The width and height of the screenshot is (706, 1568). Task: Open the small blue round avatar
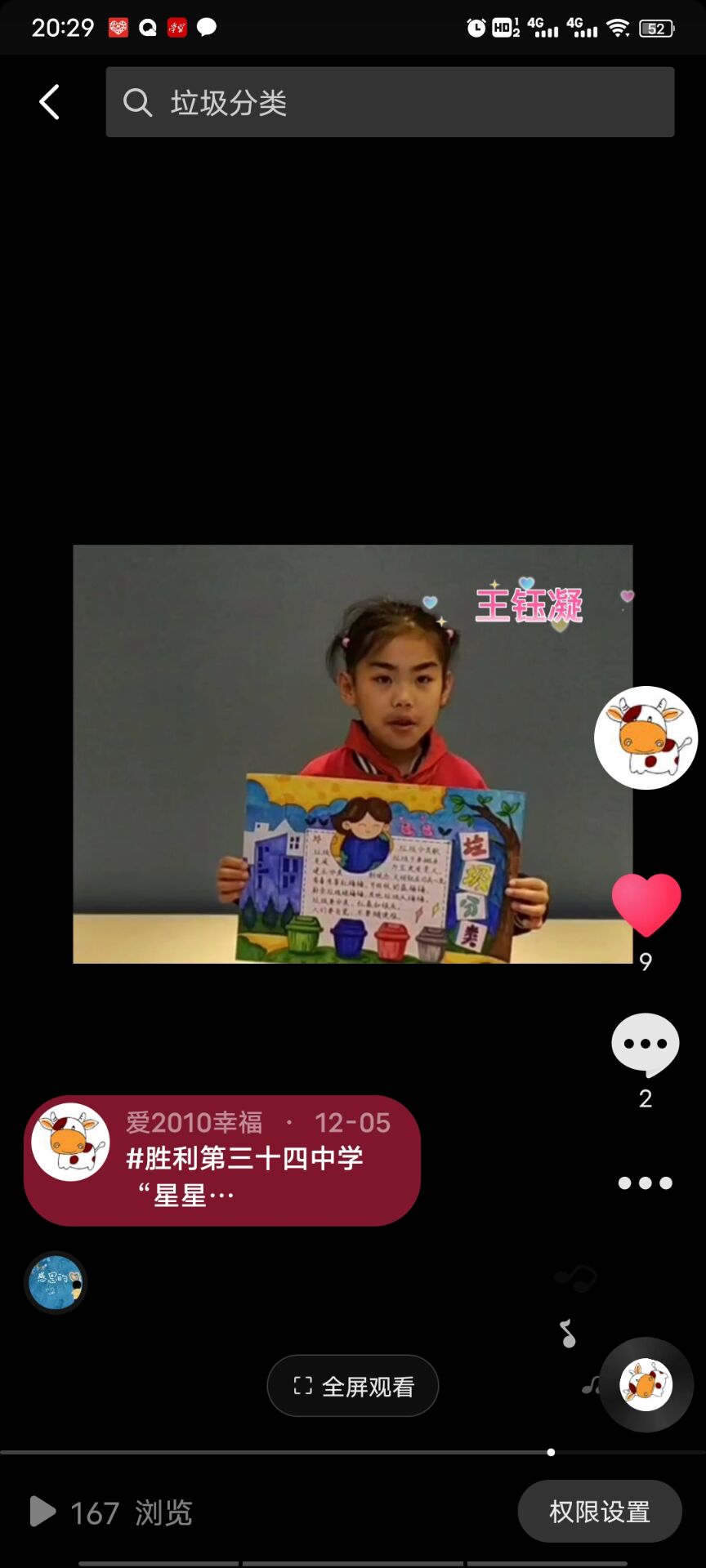click(56, 1282)
